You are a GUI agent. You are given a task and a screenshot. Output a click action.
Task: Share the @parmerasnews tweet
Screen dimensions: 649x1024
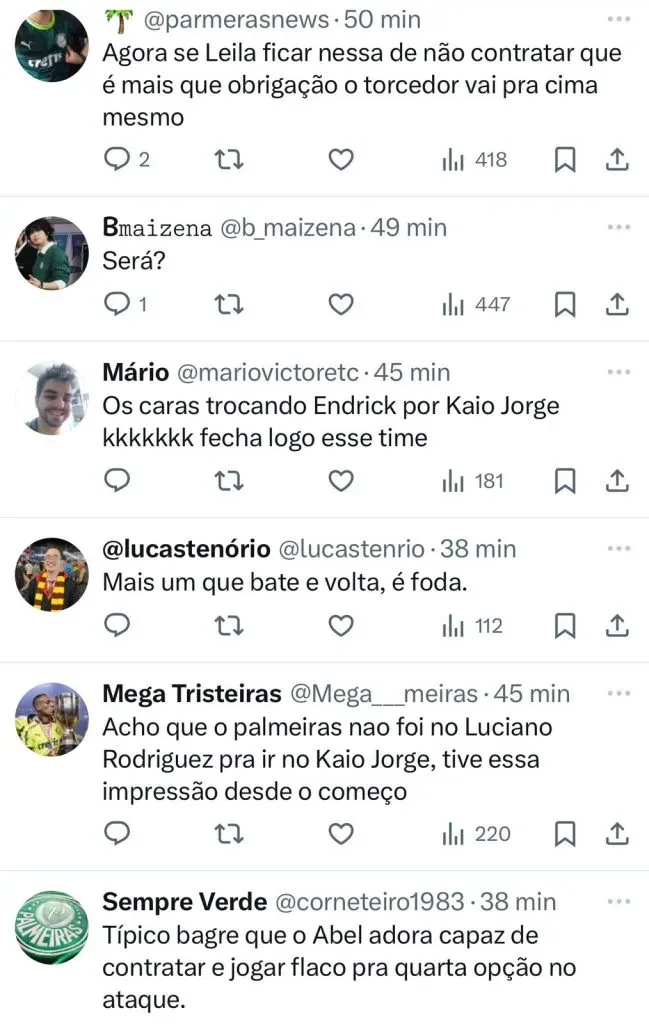(x=618, y=159)
